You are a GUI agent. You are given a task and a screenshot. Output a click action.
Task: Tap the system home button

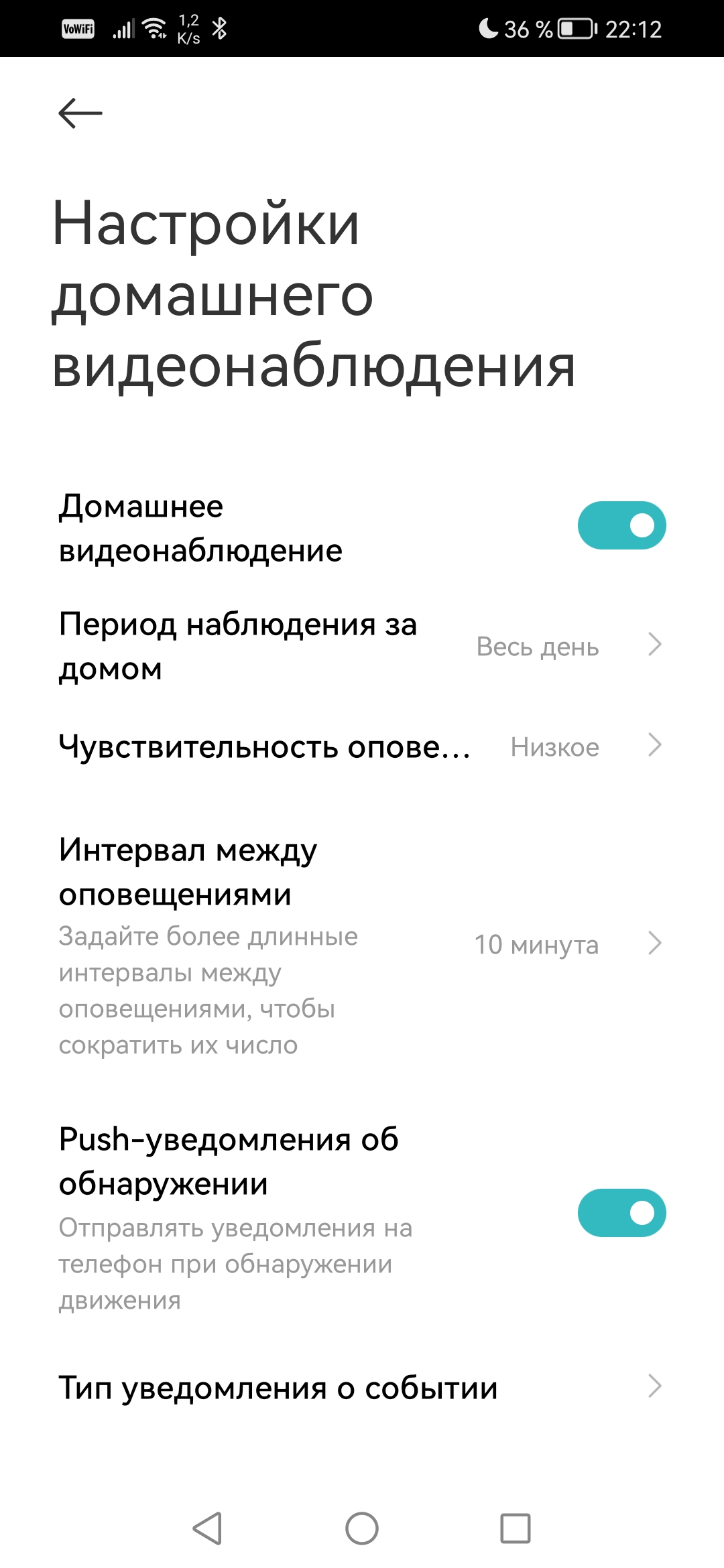[x=362, y=1528]
